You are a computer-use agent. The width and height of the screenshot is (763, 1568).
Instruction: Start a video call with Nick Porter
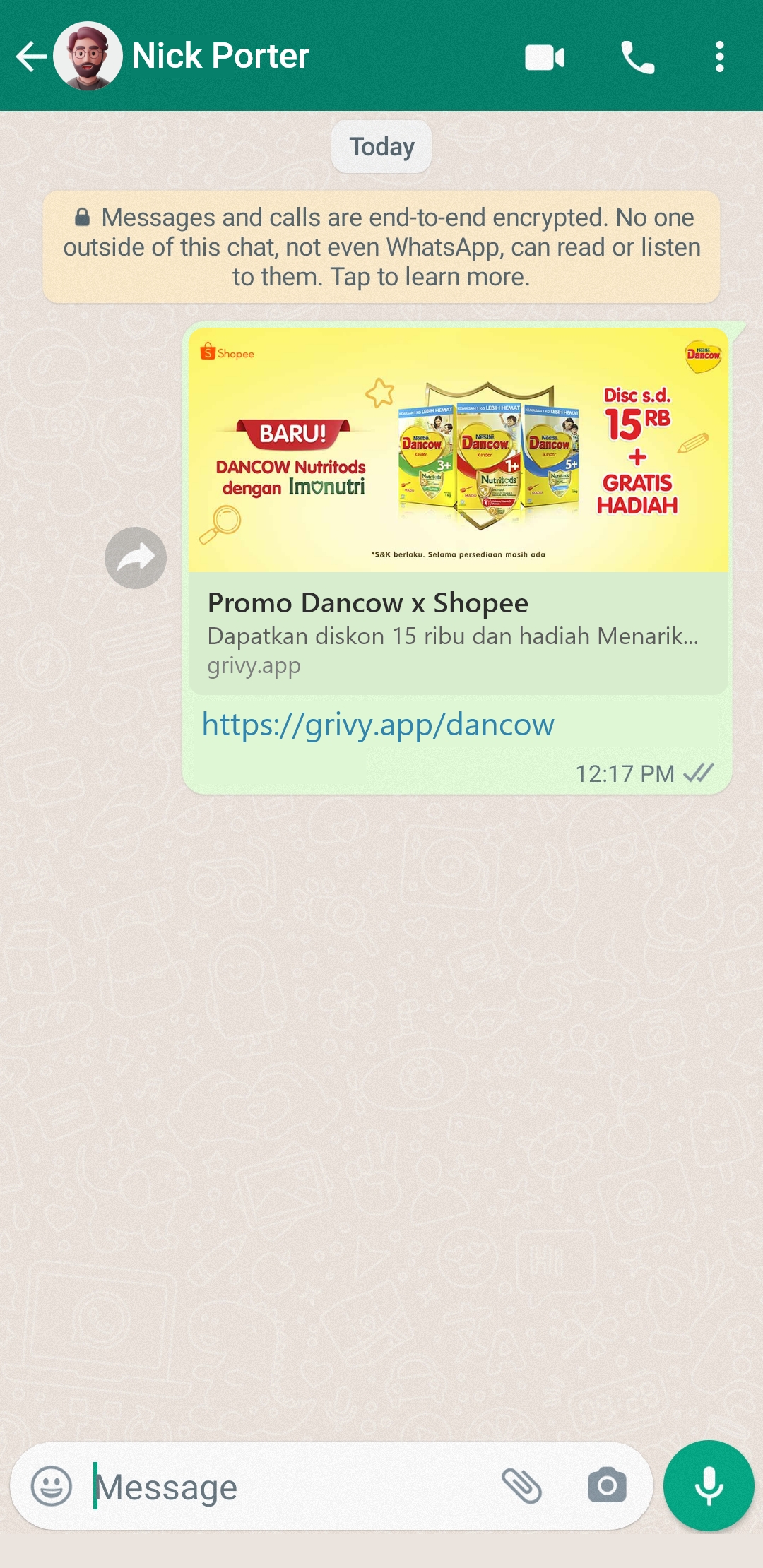(x=545, y=57)
